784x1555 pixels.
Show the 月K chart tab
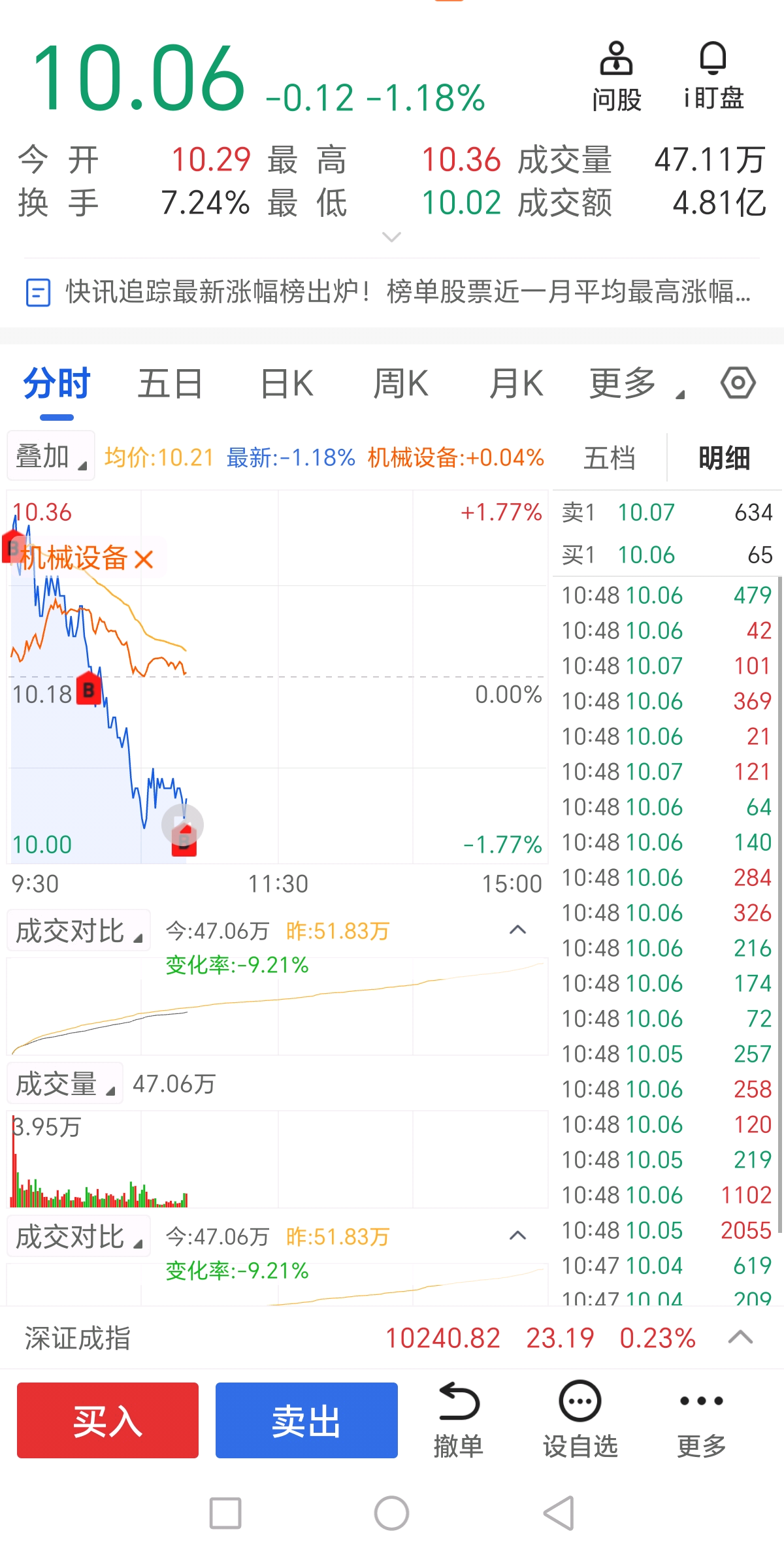(516, 384)
